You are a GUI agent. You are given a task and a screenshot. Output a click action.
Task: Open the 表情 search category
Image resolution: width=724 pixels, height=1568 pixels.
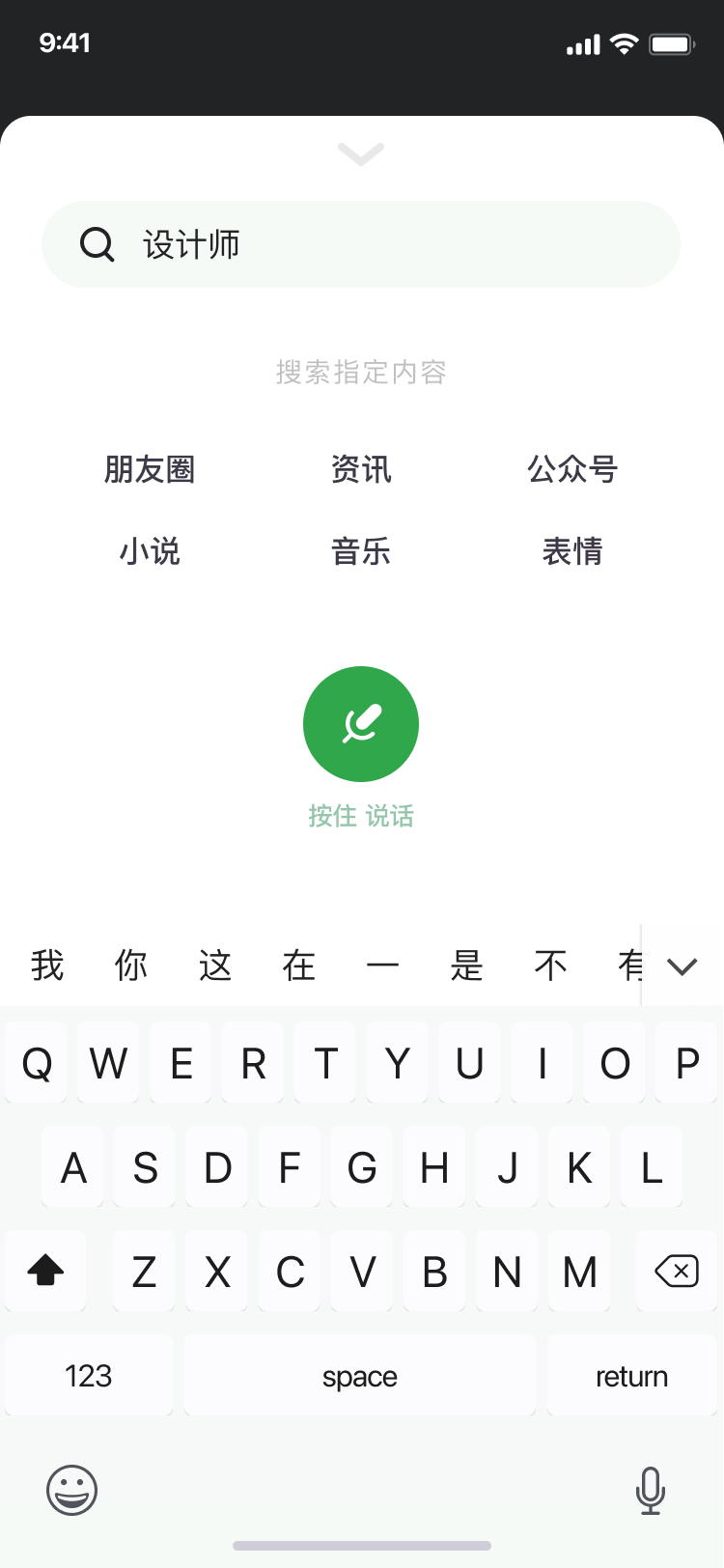[572, 551]
